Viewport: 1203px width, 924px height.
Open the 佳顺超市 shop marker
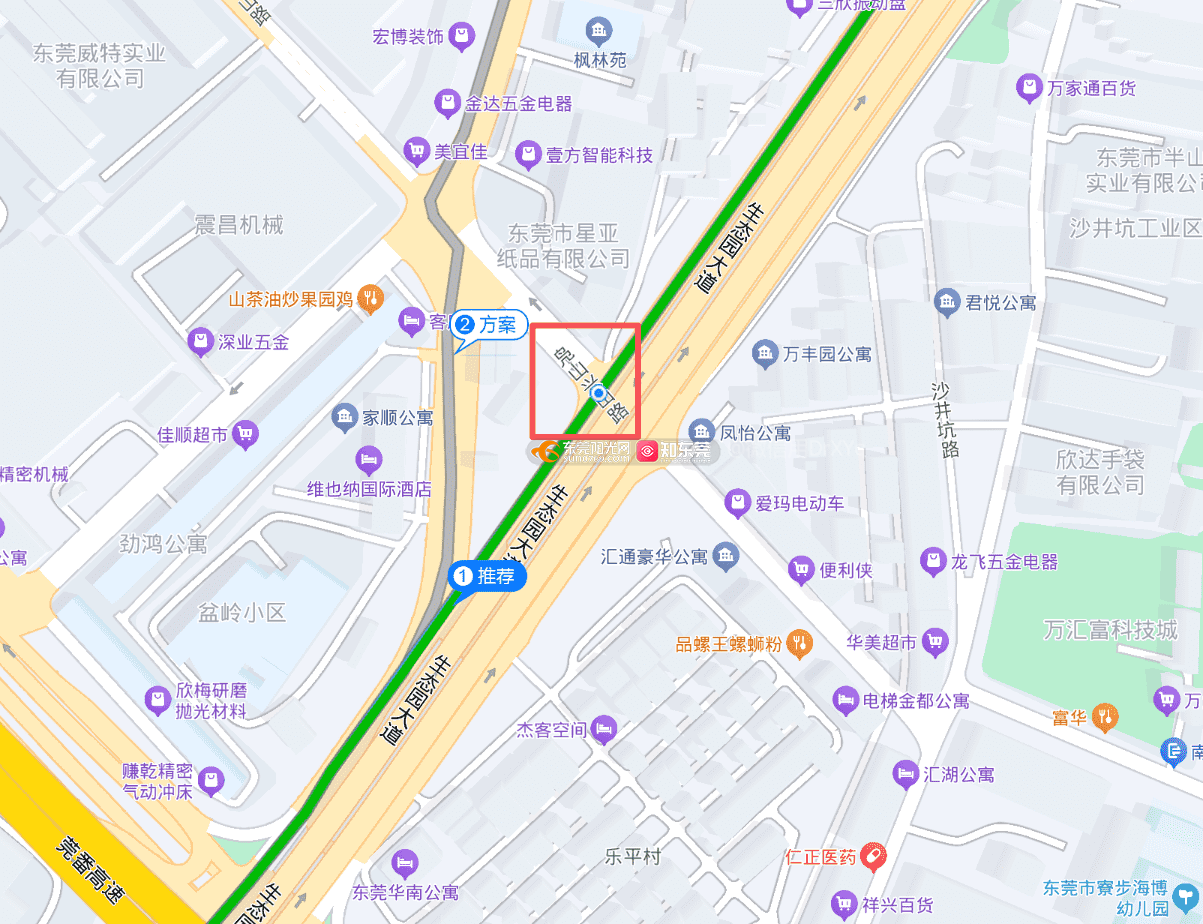click(x=244, y=434)
